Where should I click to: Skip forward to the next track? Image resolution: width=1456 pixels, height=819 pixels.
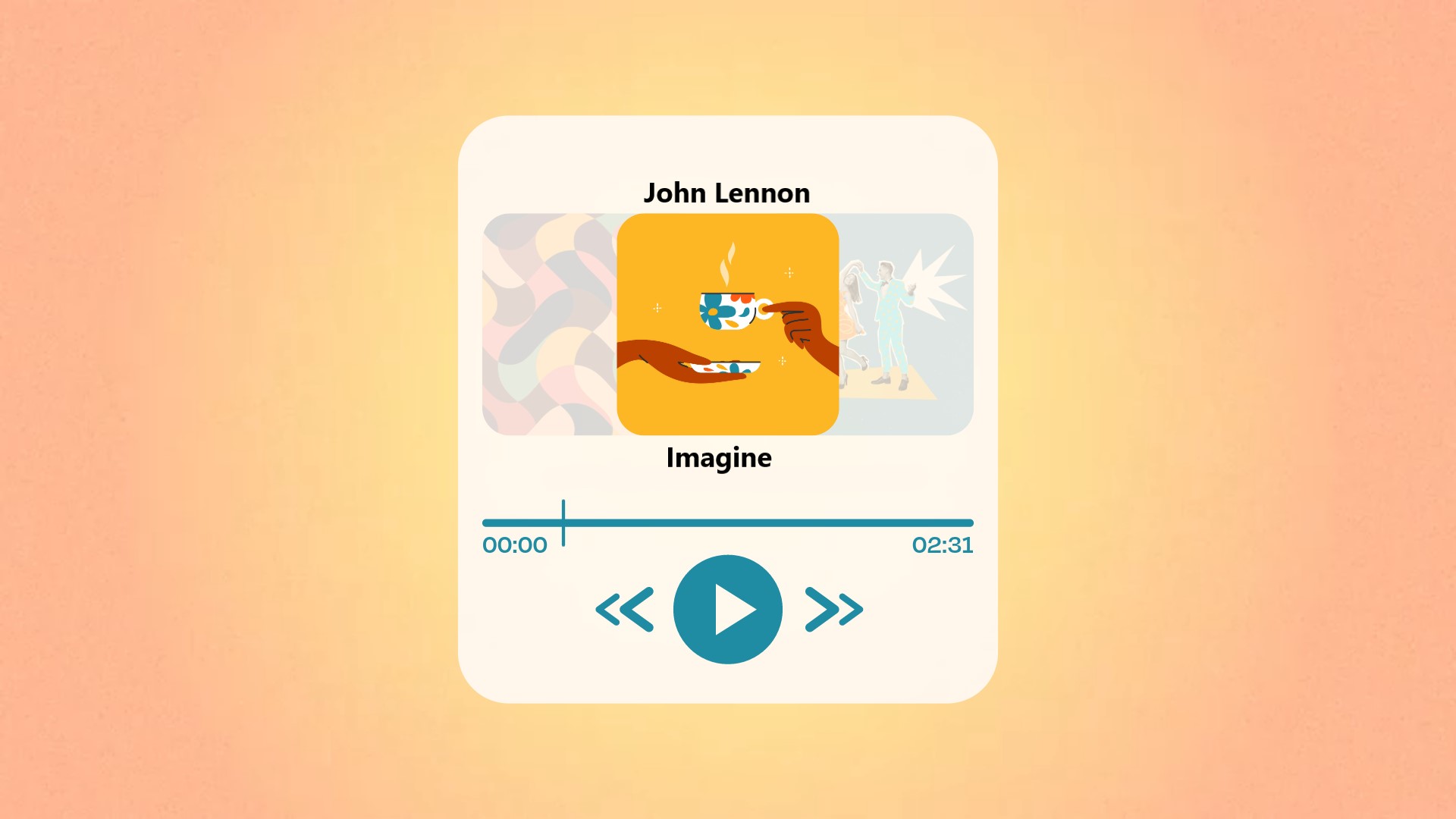pyautogui.click(x=833, y=609)
